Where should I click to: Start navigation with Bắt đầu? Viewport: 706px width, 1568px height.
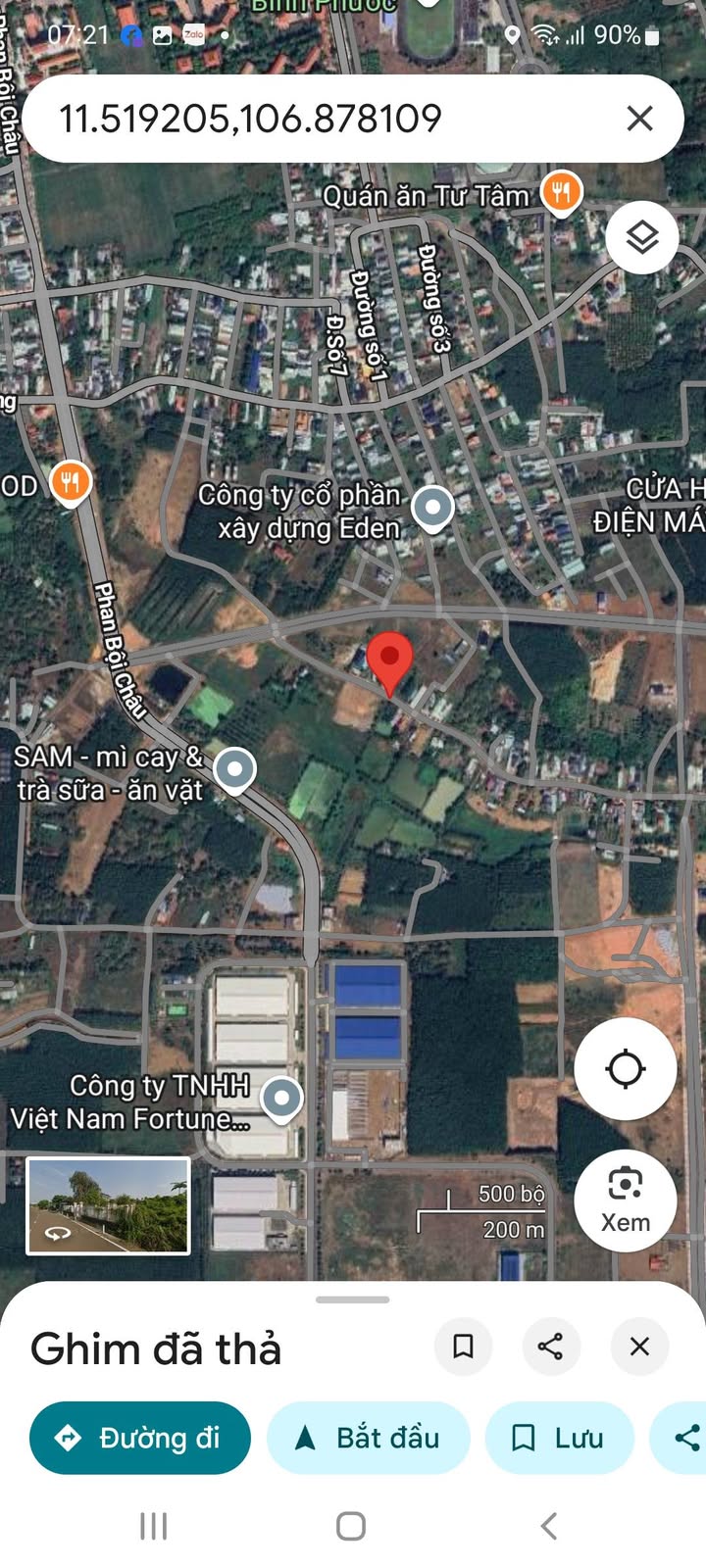(369, 1438)
